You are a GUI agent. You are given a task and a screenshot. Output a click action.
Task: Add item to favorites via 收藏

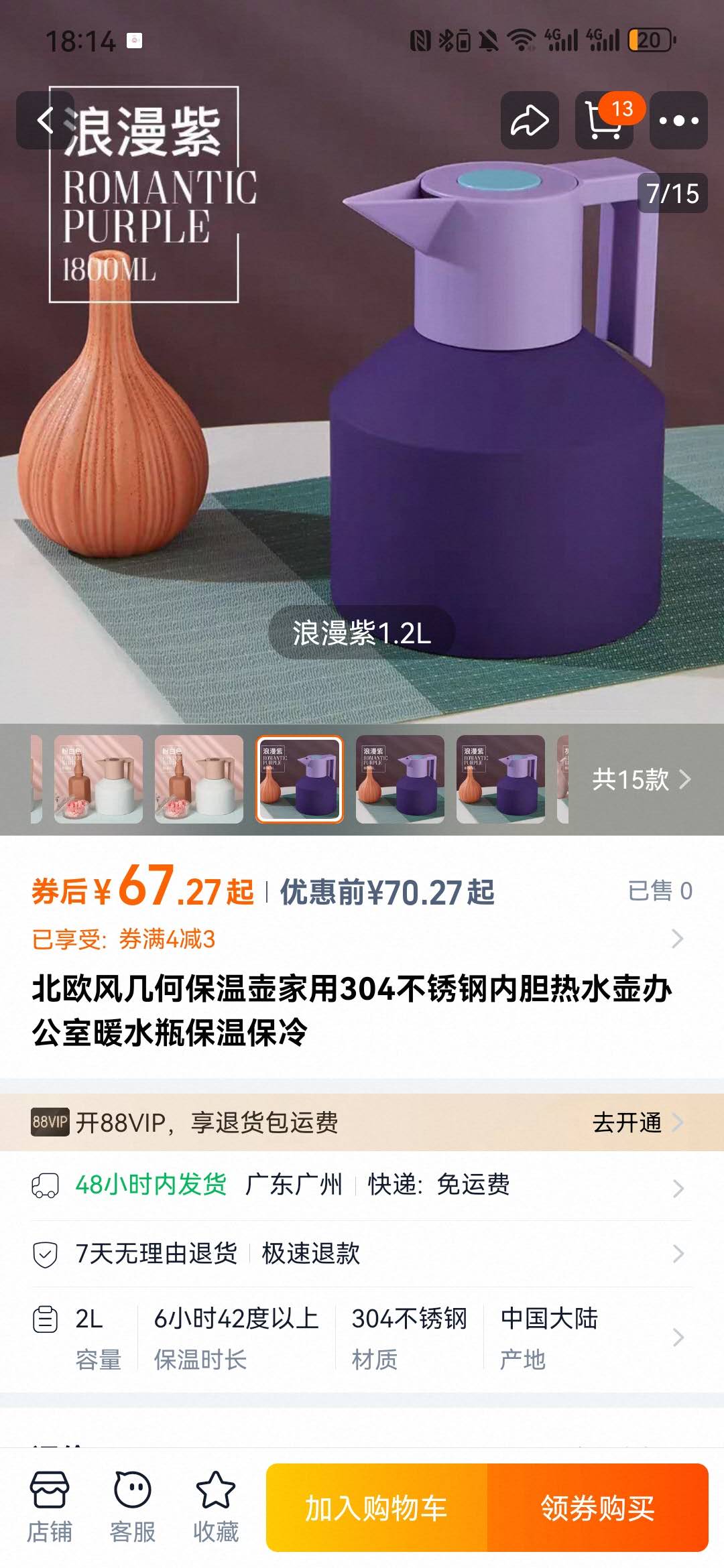pos(215,1507)
